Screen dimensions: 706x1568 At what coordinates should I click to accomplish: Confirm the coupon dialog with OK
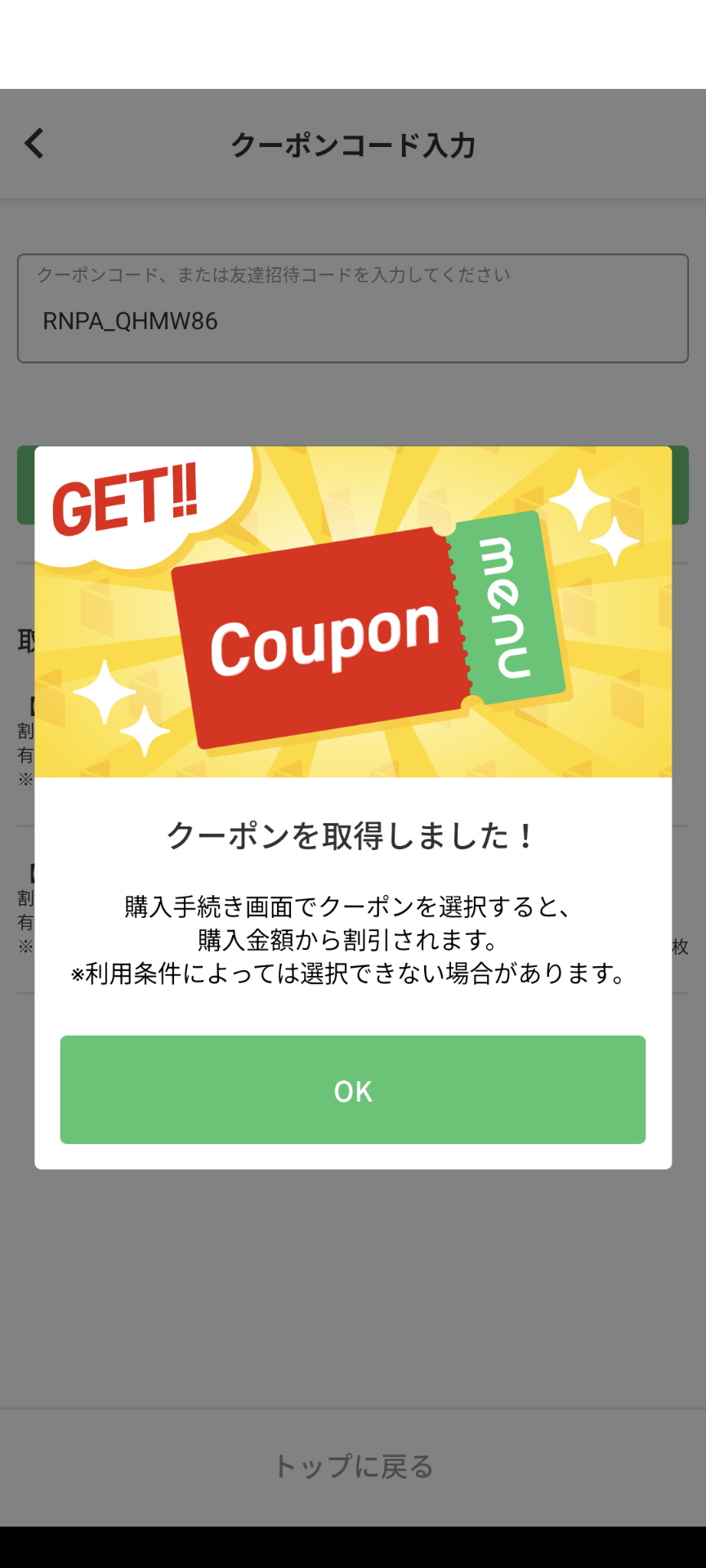pos(352,1089)
